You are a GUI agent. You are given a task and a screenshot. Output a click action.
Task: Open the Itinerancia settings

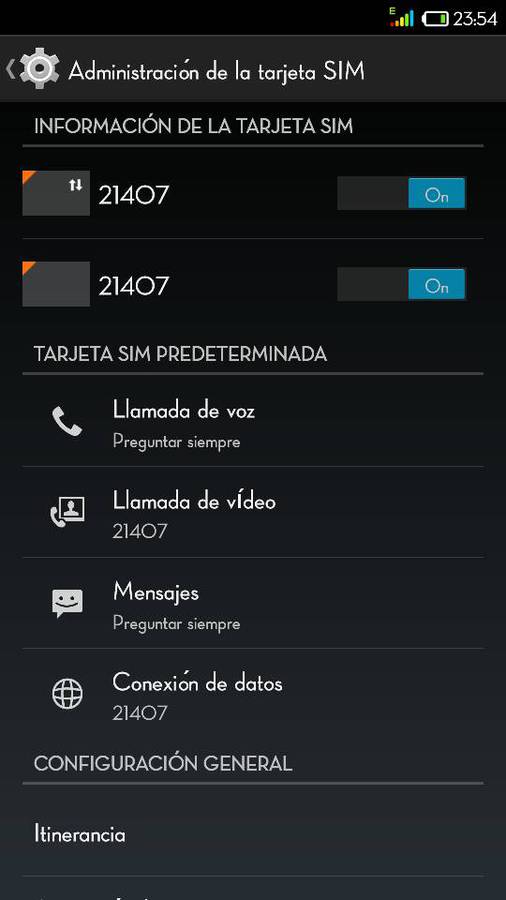pos(253,833)
